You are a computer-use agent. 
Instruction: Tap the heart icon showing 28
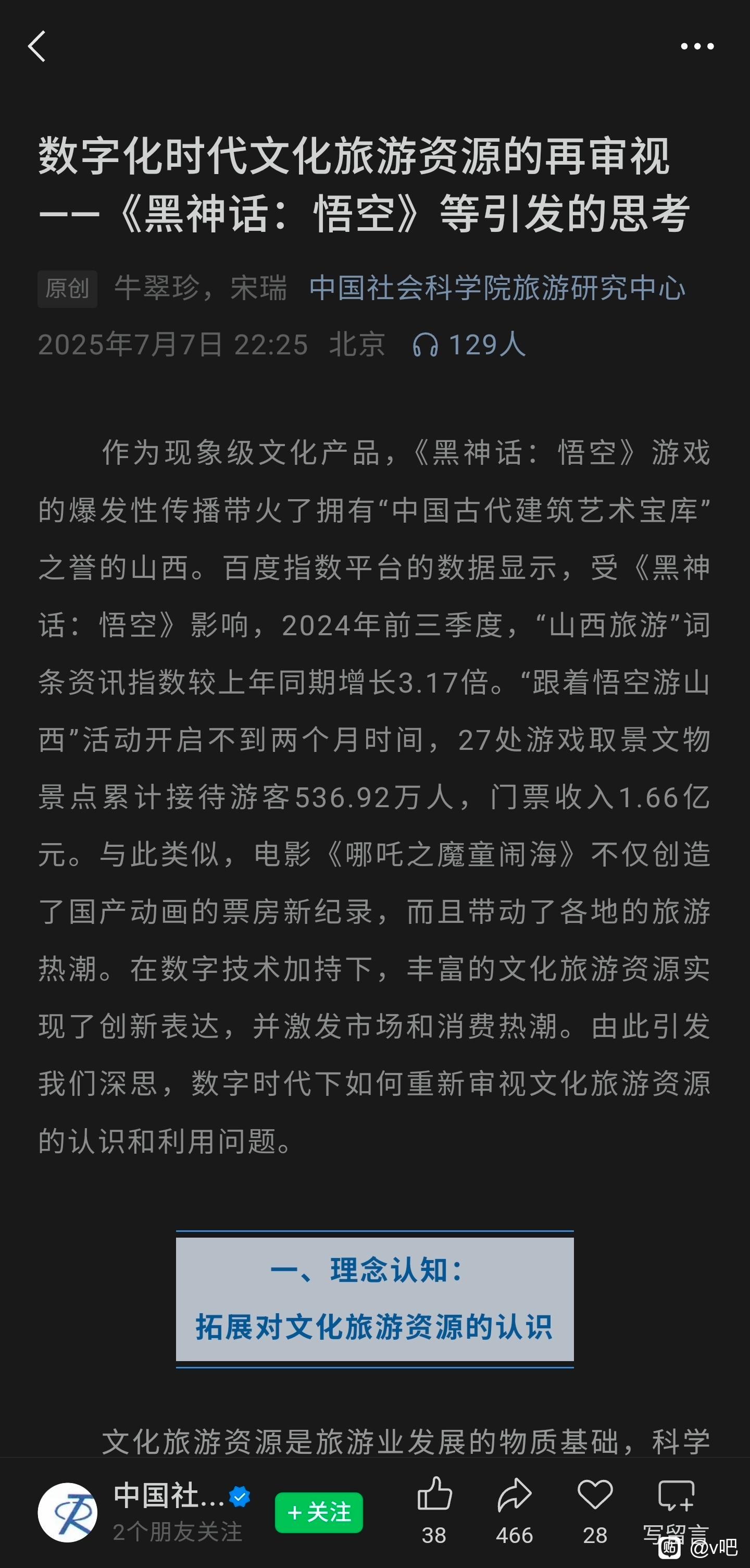pyautogui.click(x=595, y=1495)
